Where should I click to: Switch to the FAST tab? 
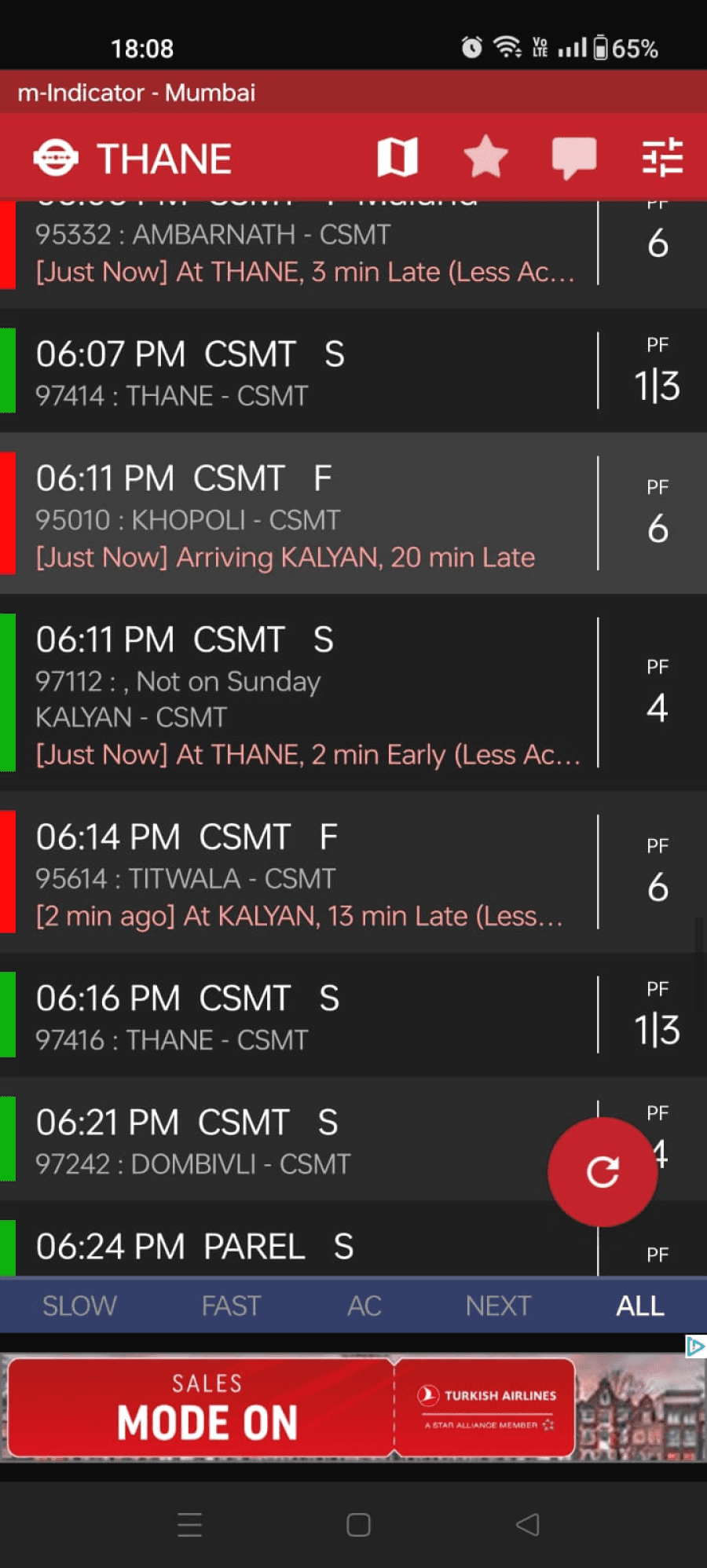(231, 1306)
